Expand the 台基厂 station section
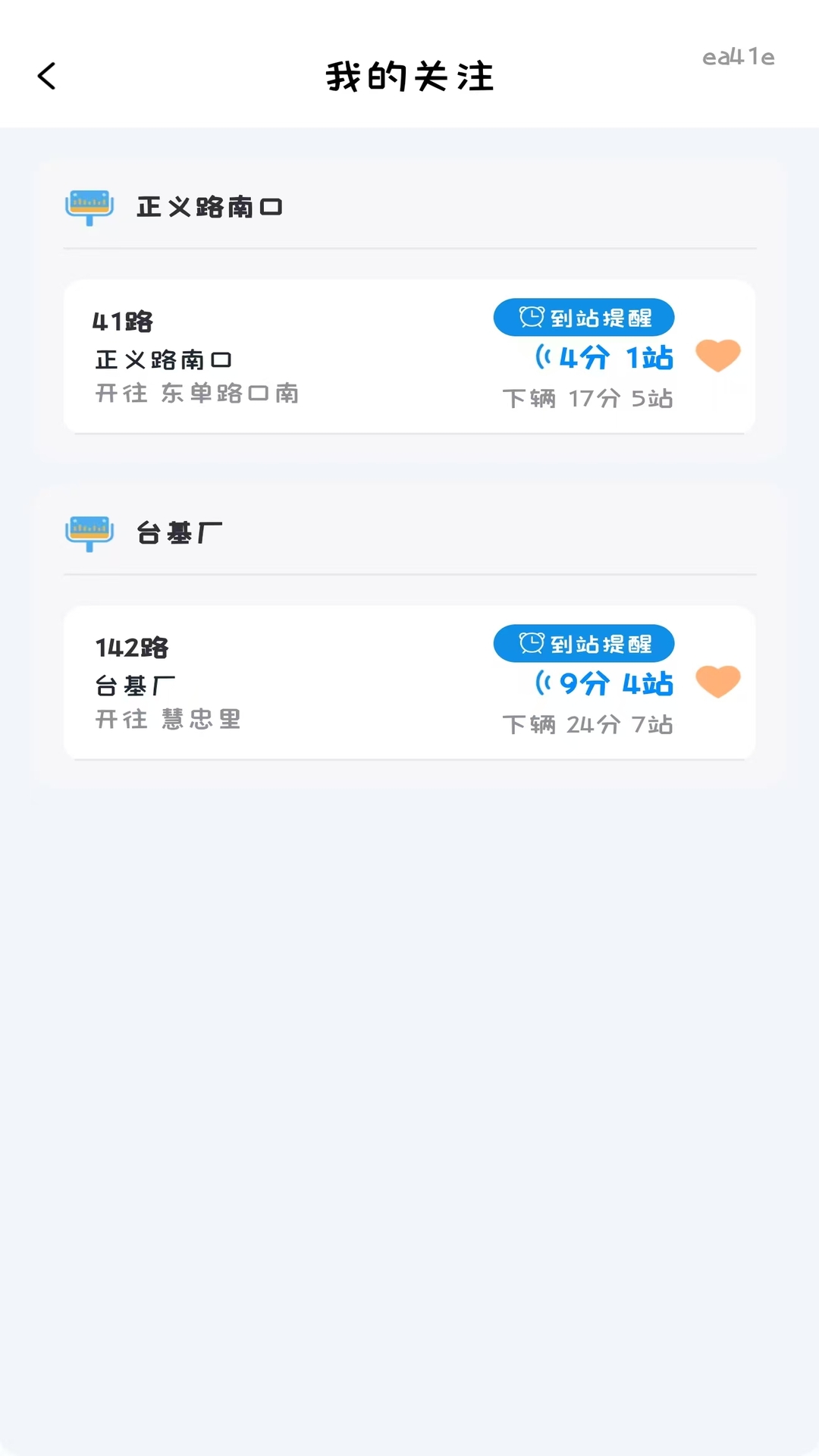This screenshot has height=1456, width=819. point(180,532)
